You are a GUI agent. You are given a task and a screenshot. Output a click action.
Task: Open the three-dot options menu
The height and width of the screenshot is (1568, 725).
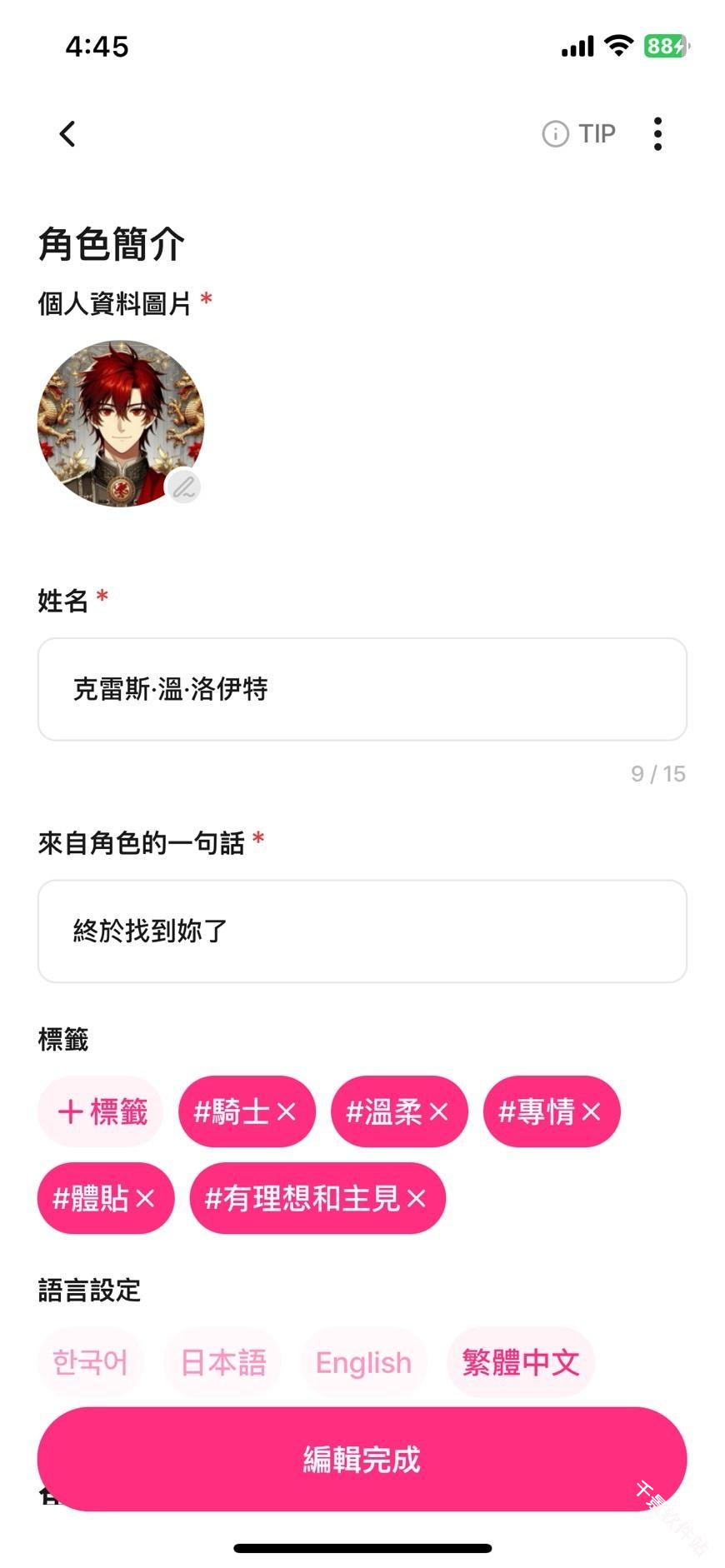click(x=657, y=133)
